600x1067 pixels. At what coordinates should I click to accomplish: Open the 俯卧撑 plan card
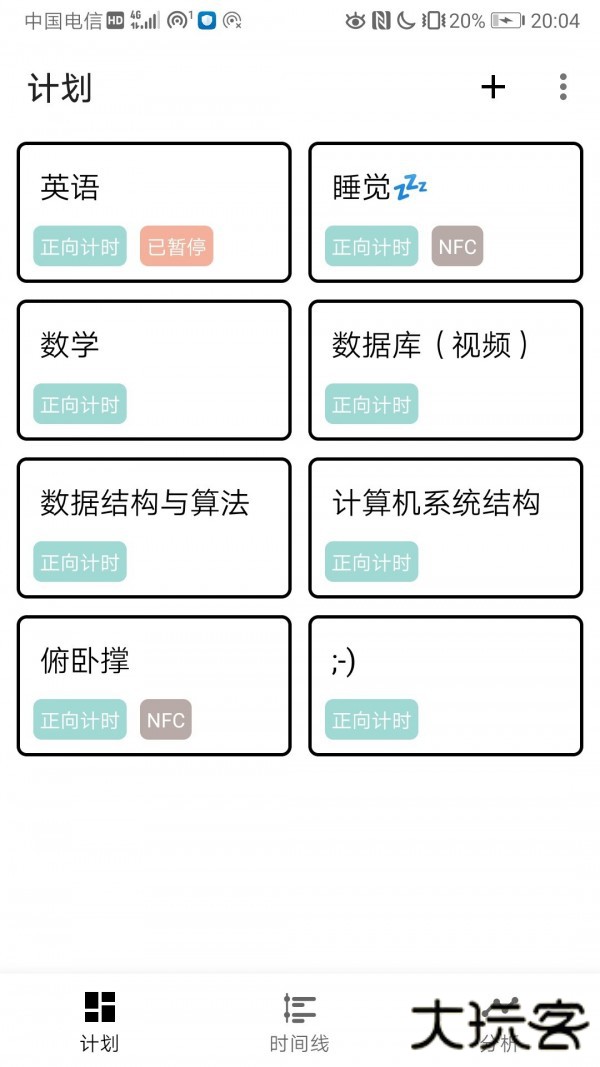pos(154,685)
